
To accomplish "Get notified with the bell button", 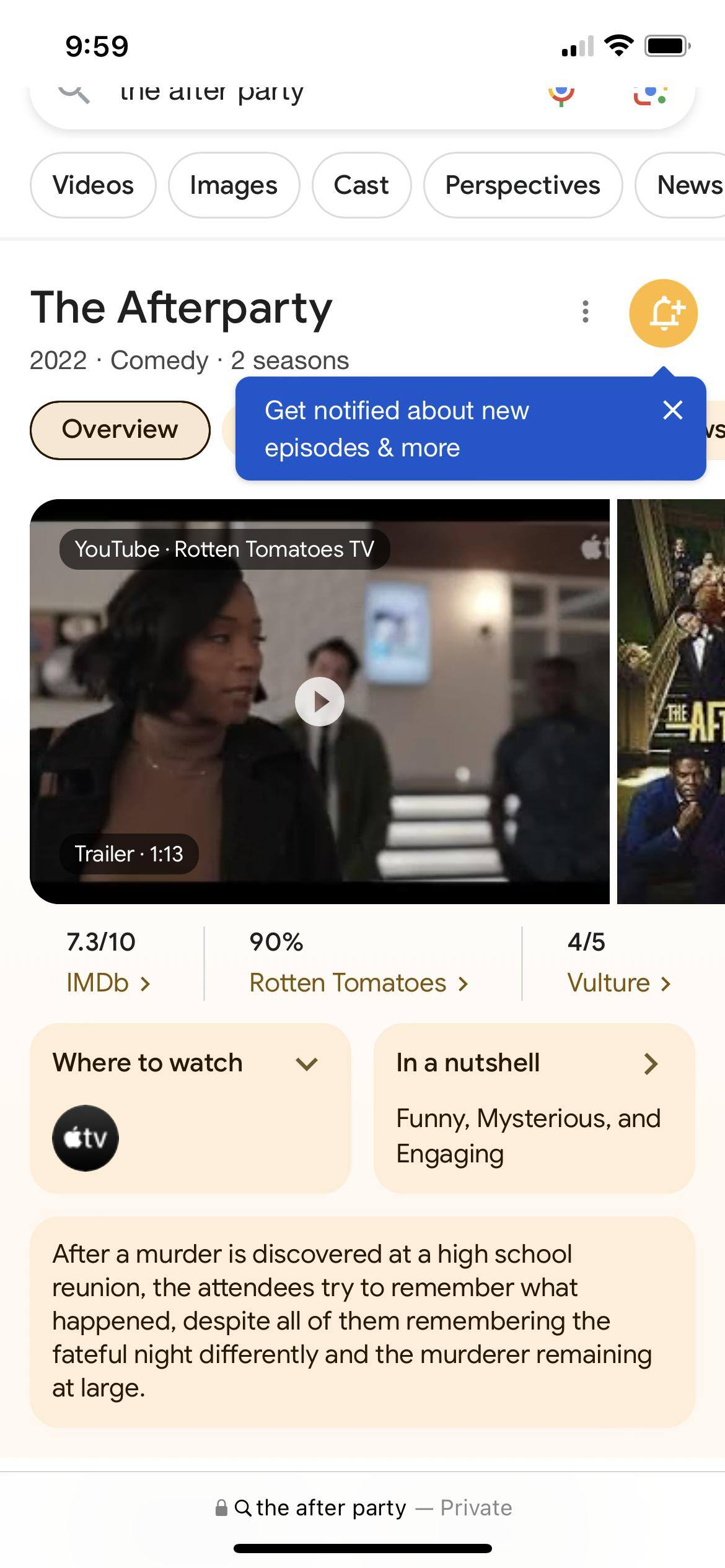I will [663, 313].
